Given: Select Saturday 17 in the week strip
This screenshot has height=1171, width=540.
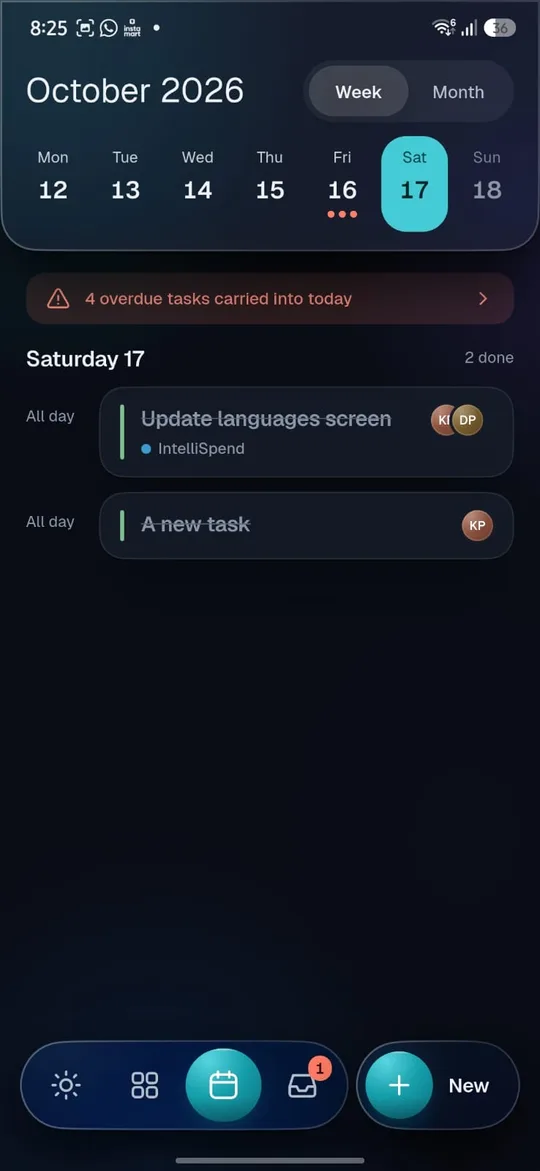Looking at the screenshot, I should pos(415,184).
